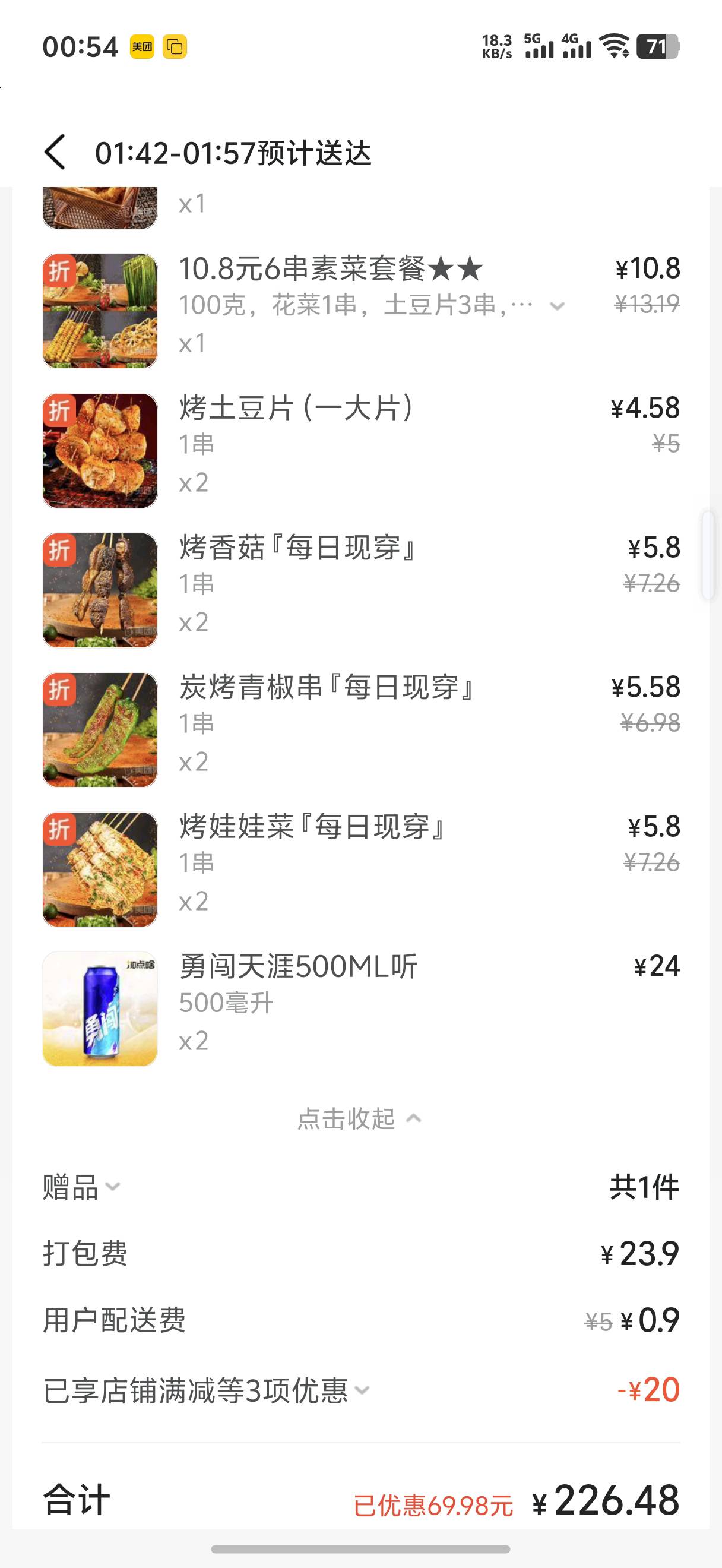
Task: Collapse the item list with 点击收起
Action: tap(359, 1119)
